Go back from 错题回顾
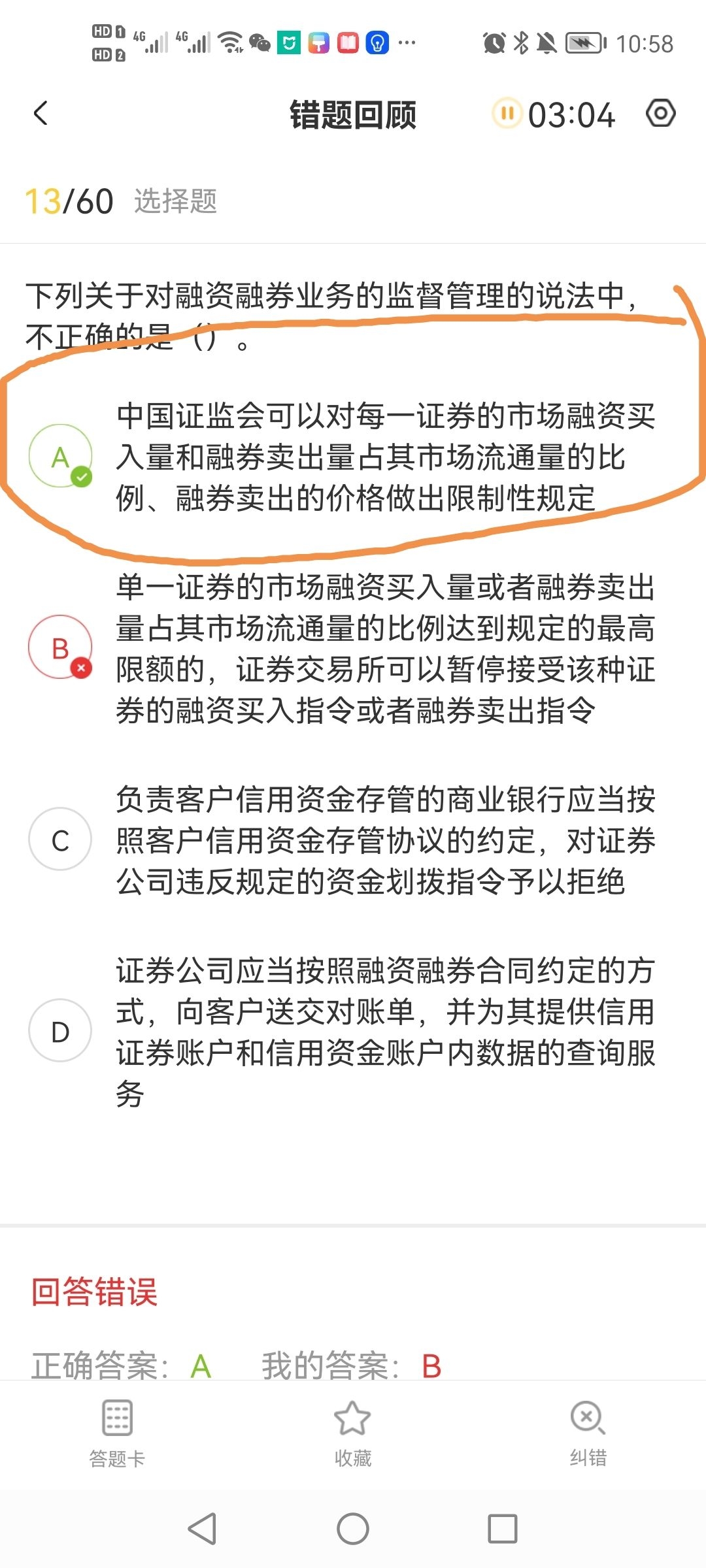This screenshot has width=706, height=1568. point(41,114)
